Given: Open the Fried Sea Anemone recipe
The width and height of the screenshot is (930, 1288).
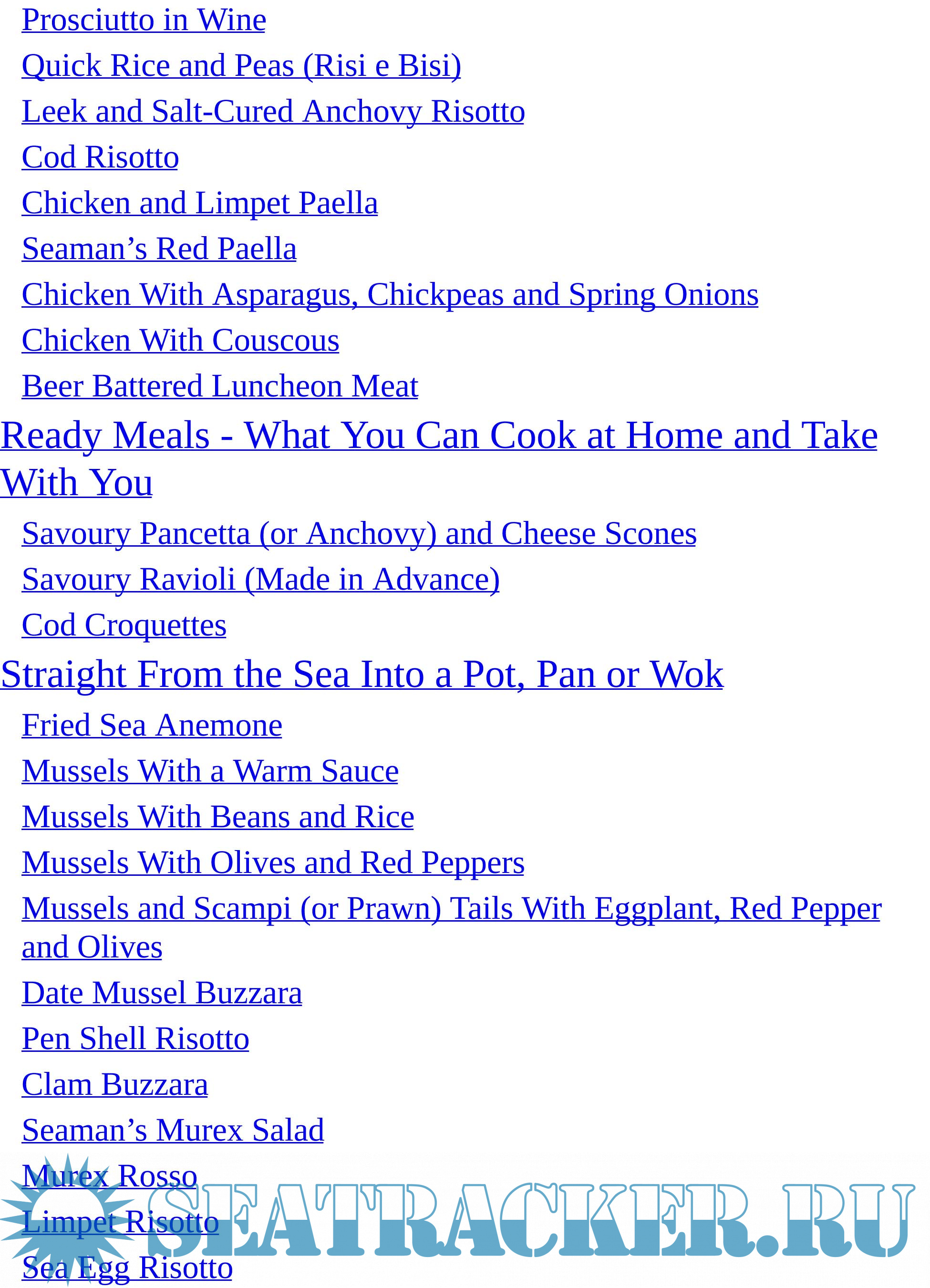Looking at the screenshot, I should (152, 725).
